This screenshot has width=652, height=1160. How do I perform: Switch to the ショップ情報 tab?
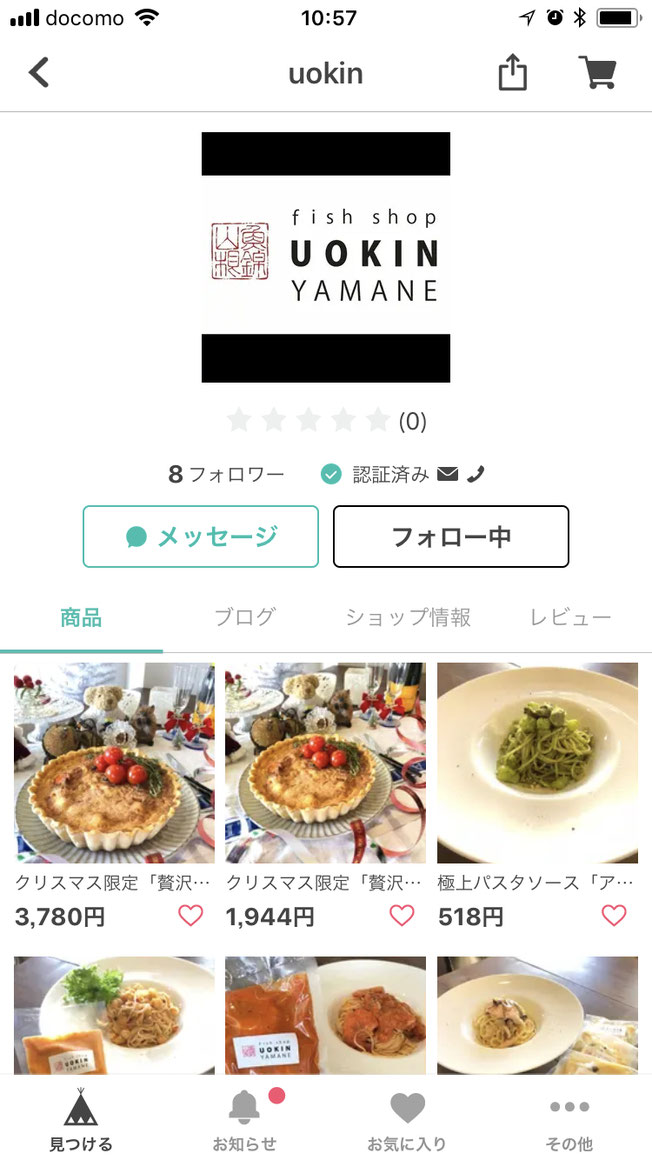click(408, 617)
